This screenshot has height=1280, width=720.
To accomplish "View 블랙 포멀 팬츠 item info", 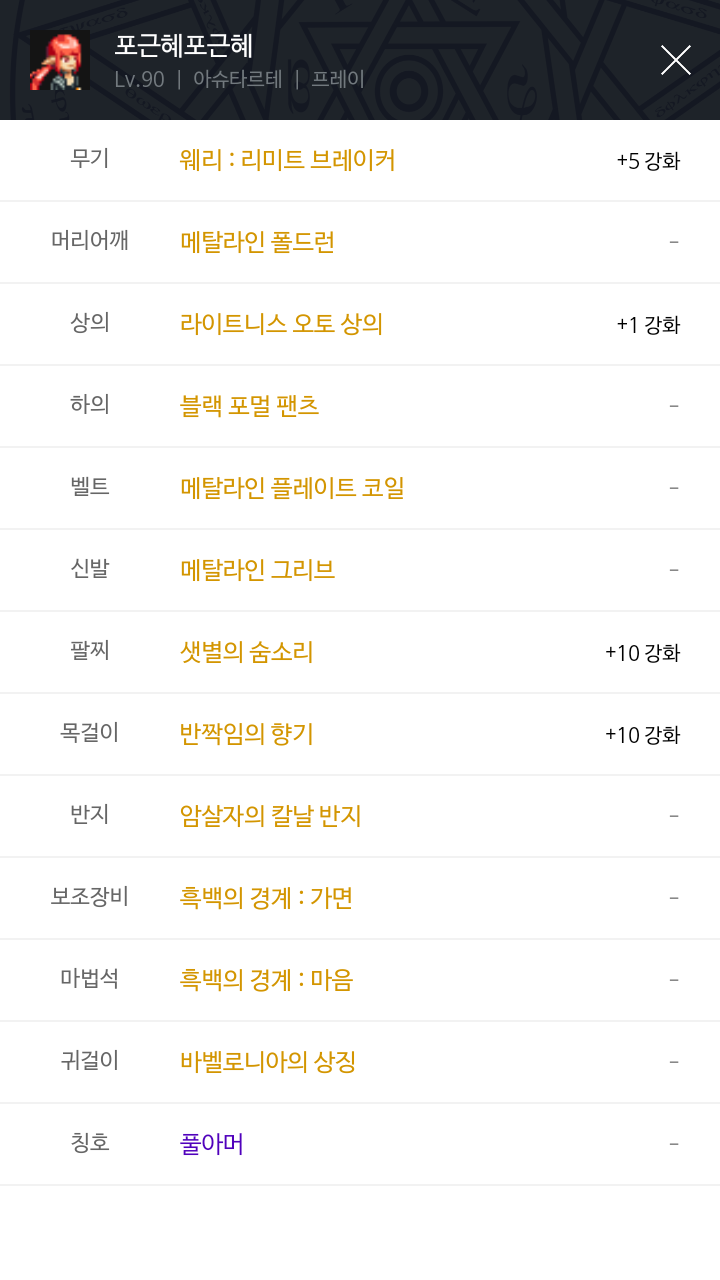I will click(249, 406).
